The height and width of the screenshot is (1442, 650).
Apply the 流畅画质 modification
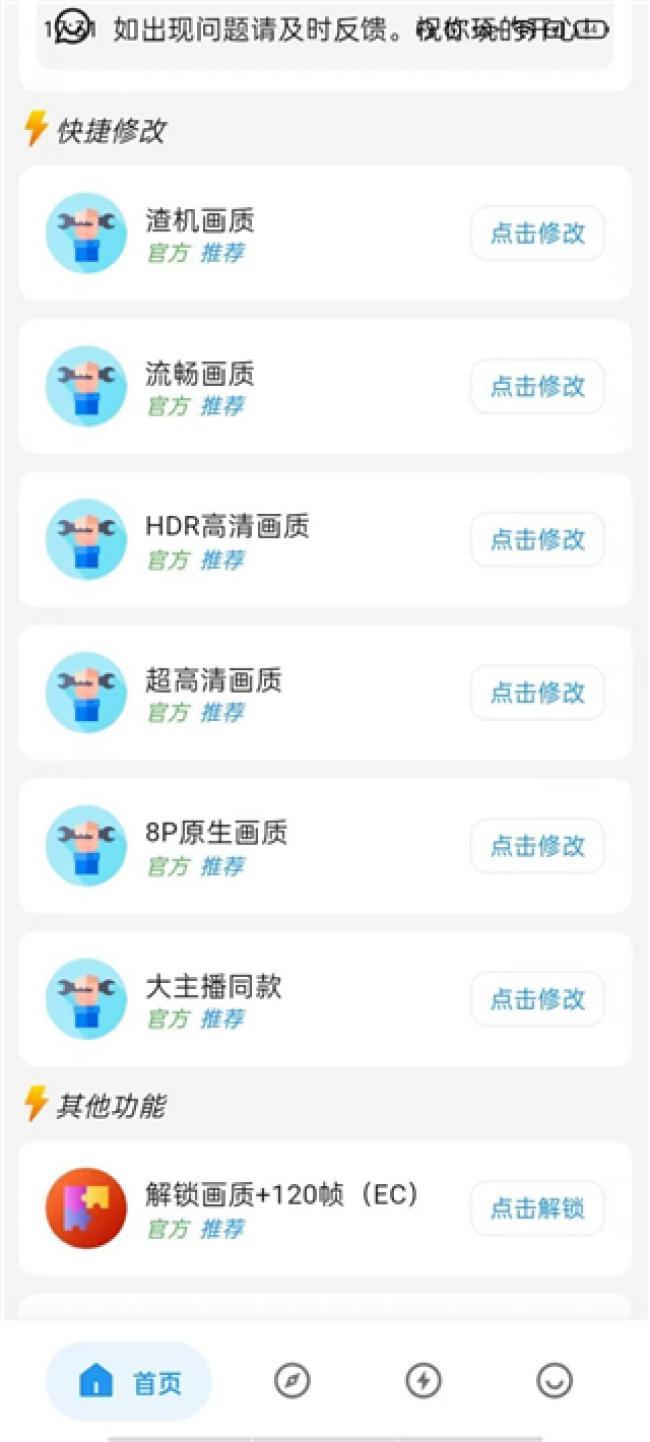click(537, 387)
